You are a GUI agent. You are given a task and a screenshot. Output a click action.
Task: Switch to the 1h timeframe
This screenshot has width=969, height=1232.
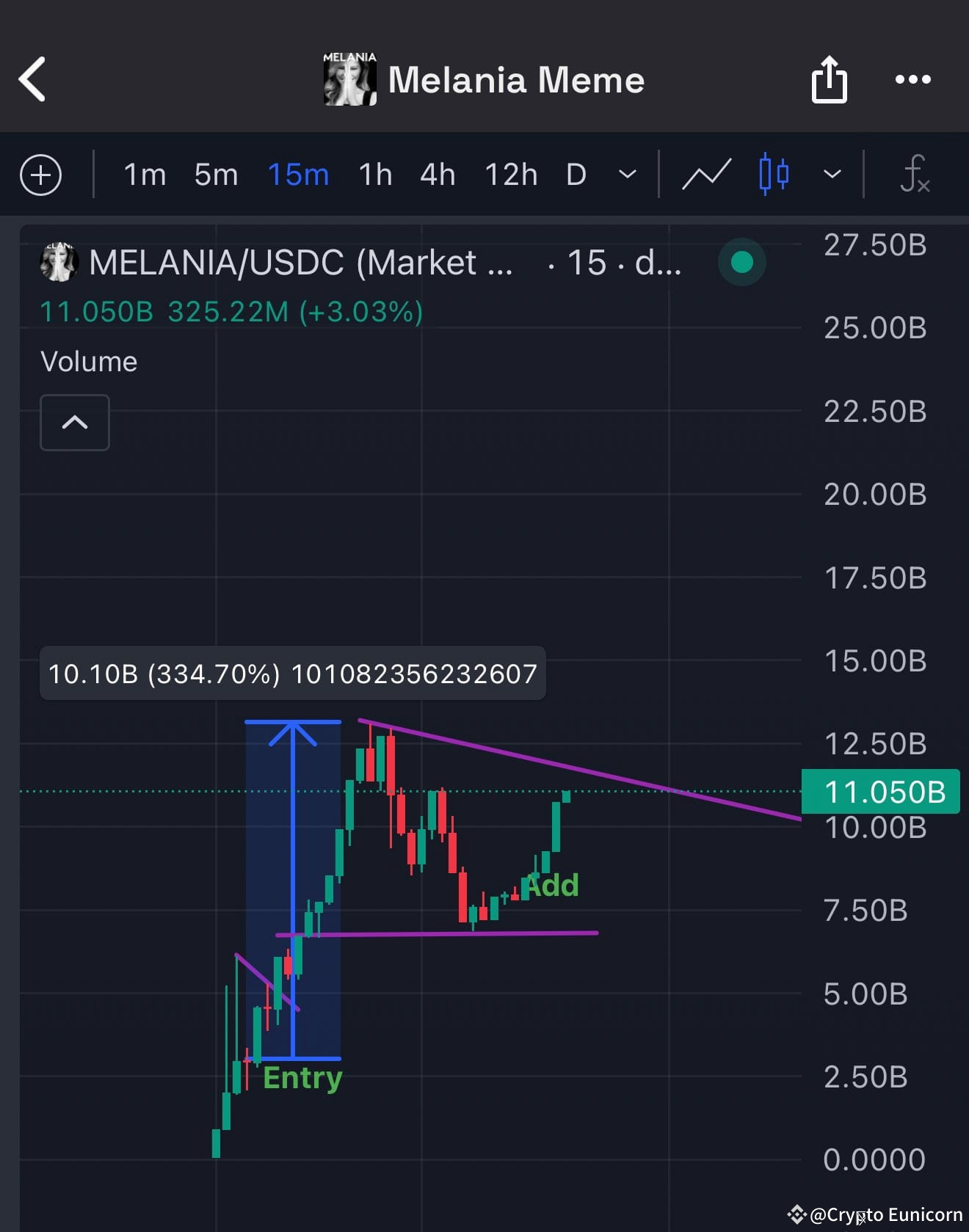click(x=374, y=174)
